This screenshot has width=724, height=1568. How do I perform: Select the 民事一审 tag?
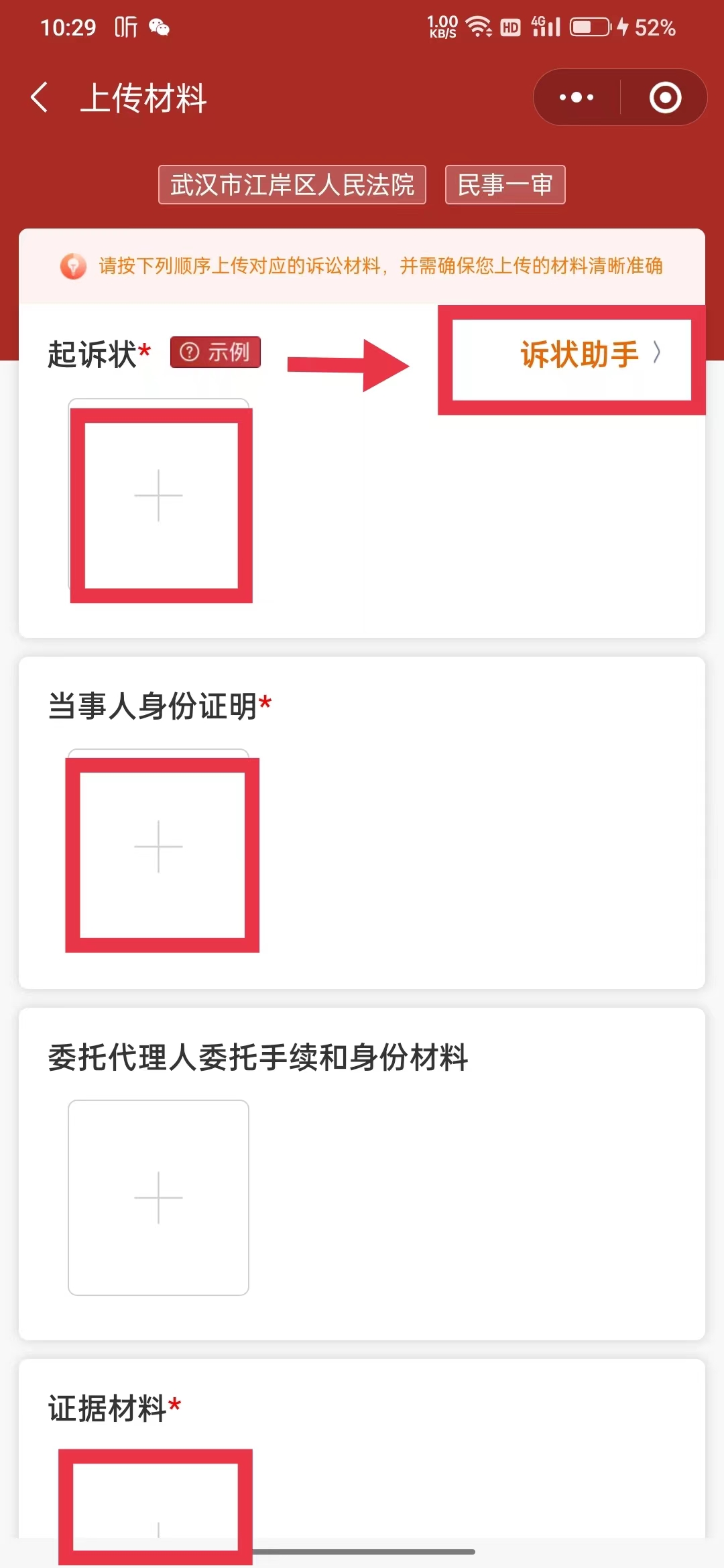pyautogui.click(x=504, y=185)
